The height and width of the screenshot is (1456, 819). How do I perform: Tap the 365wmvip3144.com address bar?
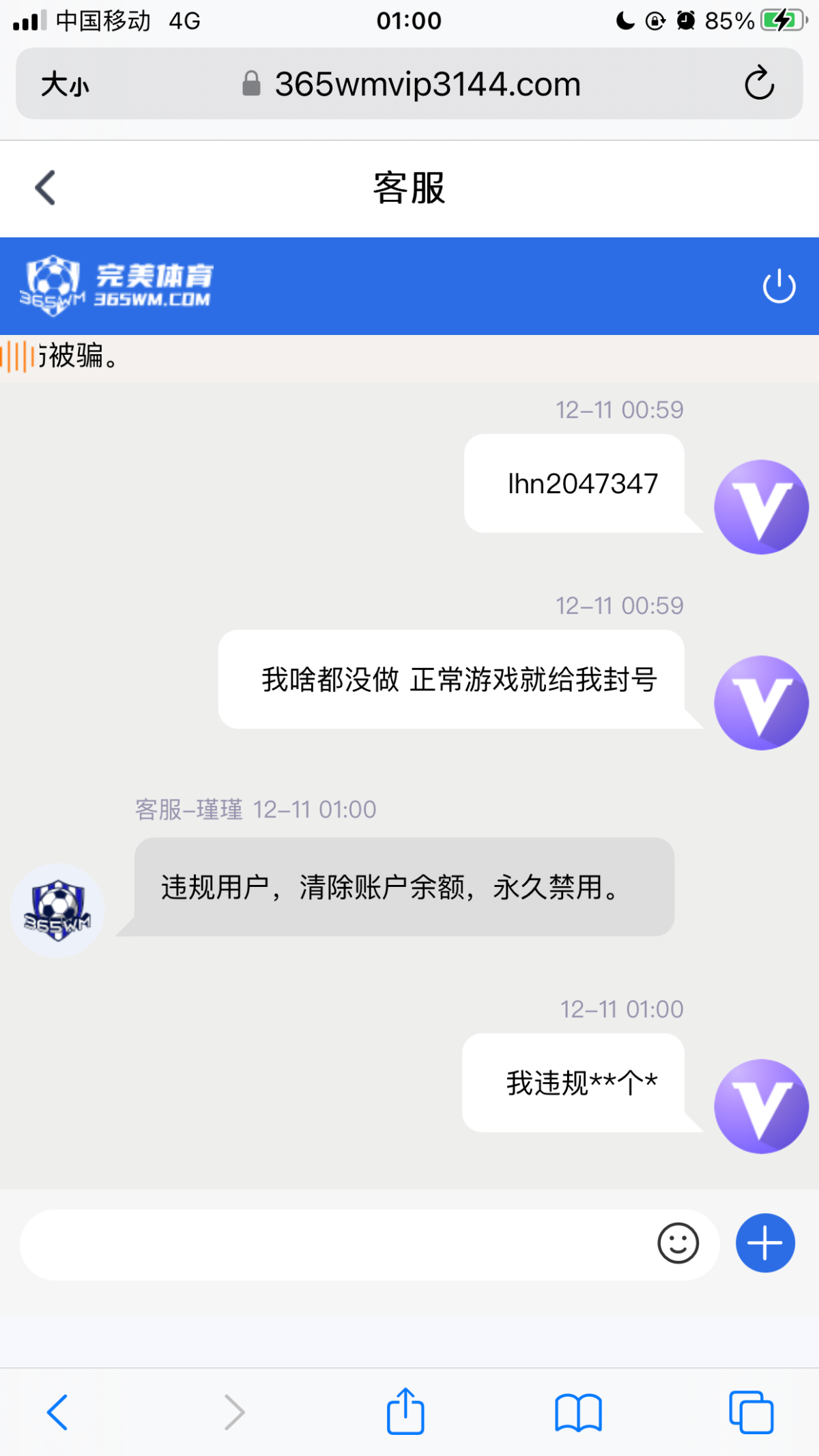[427, 85]
